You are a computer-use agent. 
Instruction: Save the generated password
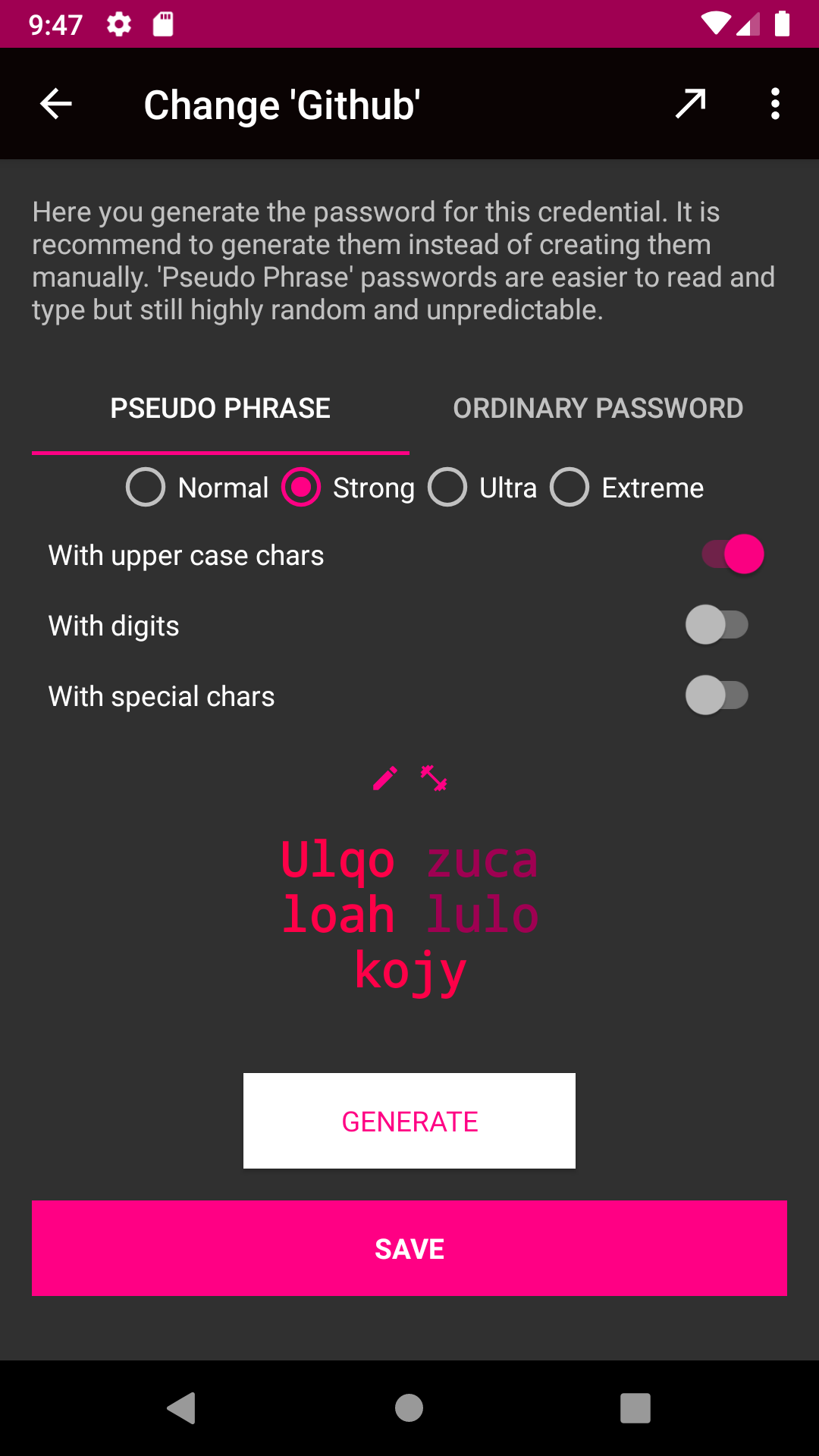click(x=409, y=1248)
